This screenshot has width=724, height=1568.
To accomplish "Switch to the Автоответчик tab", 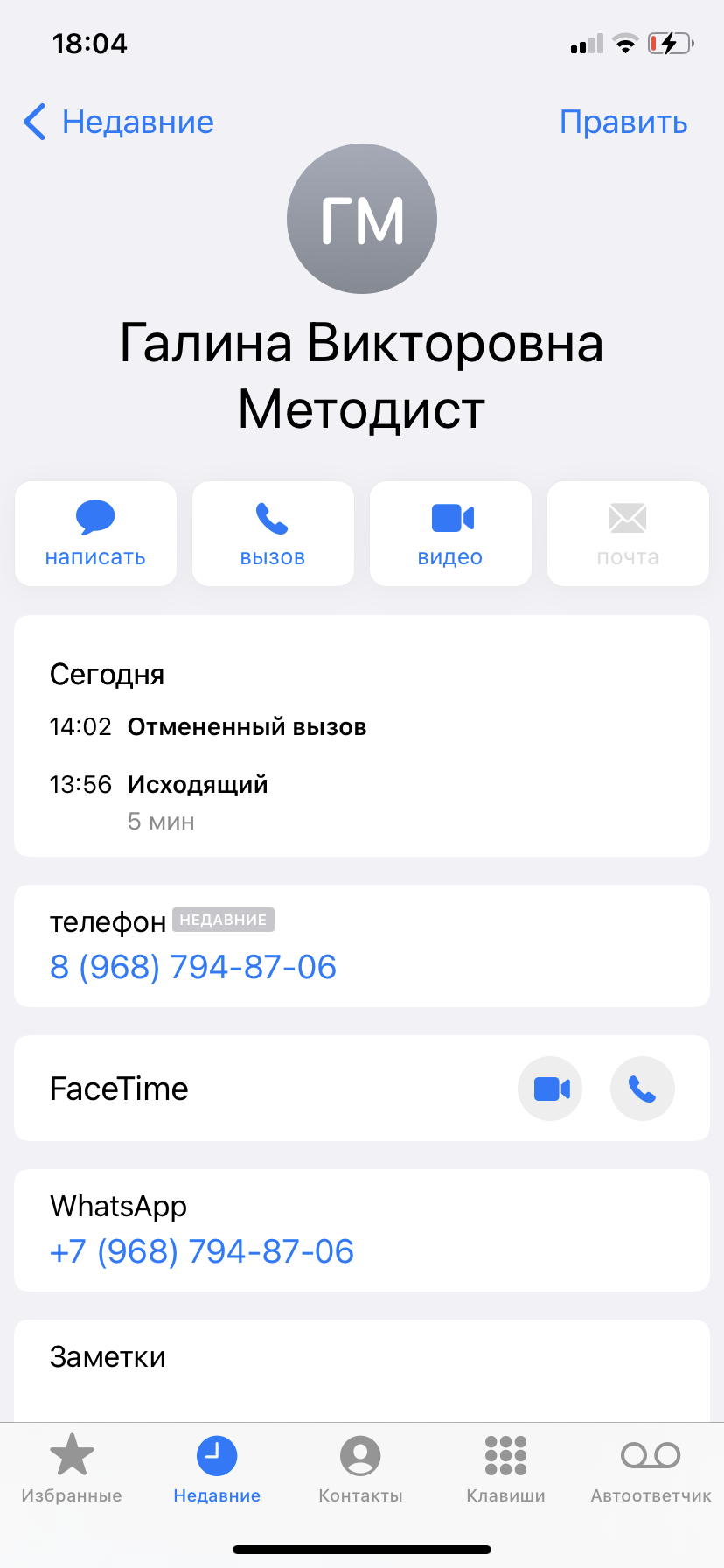I will pos(651,1468).
